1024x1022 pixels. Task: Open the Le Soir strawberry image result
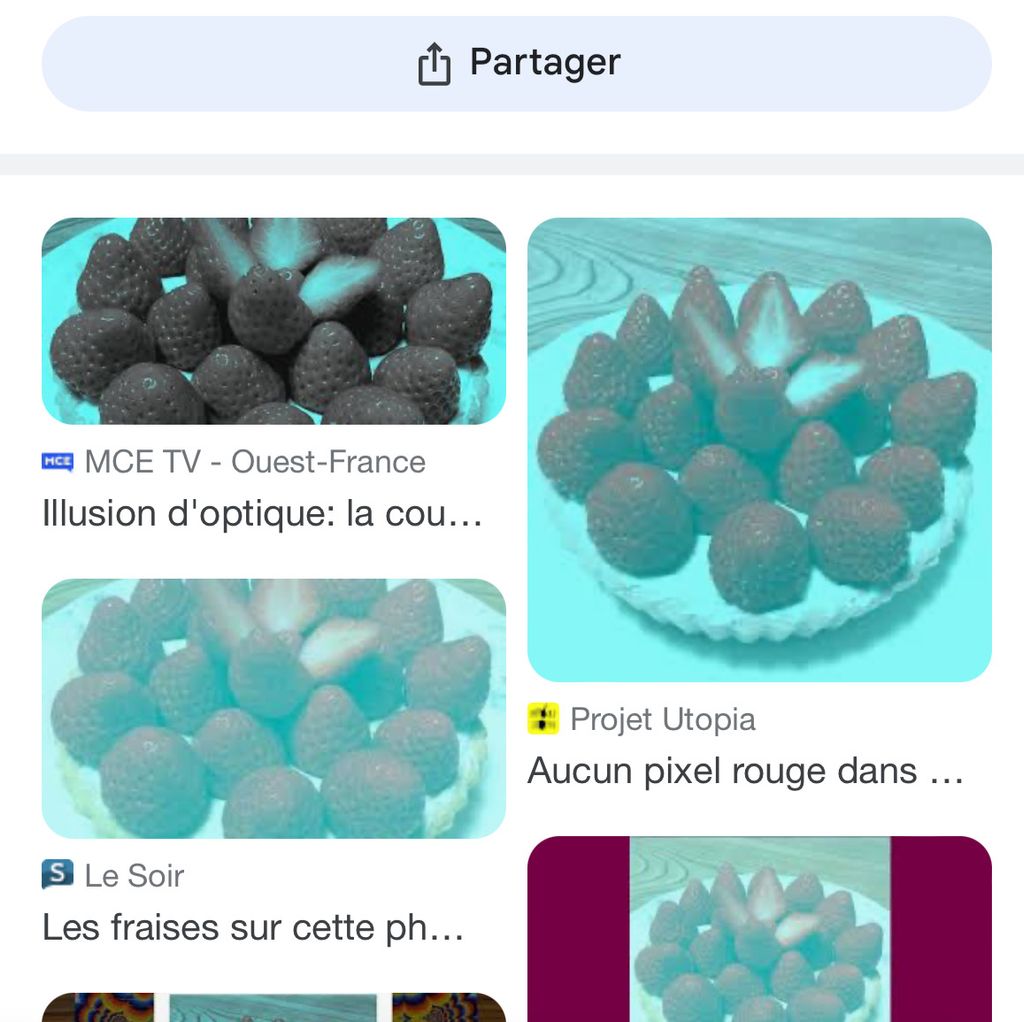[273, 708]
